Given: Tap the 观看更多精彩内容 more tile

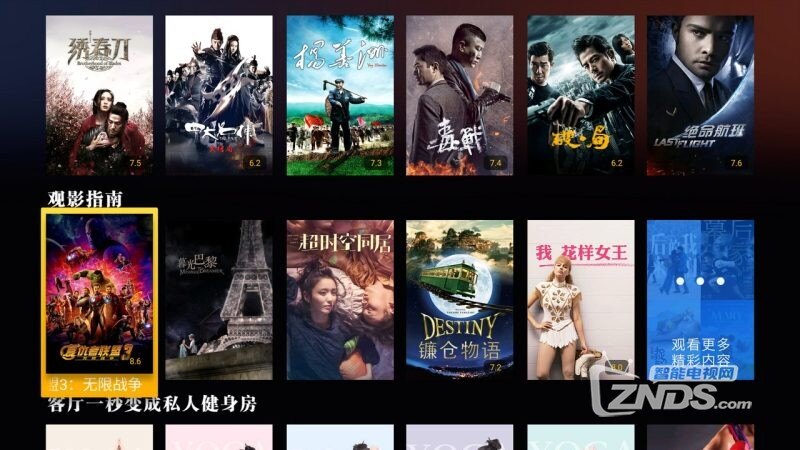Looking at the screenshot, I should click(700, 300).
